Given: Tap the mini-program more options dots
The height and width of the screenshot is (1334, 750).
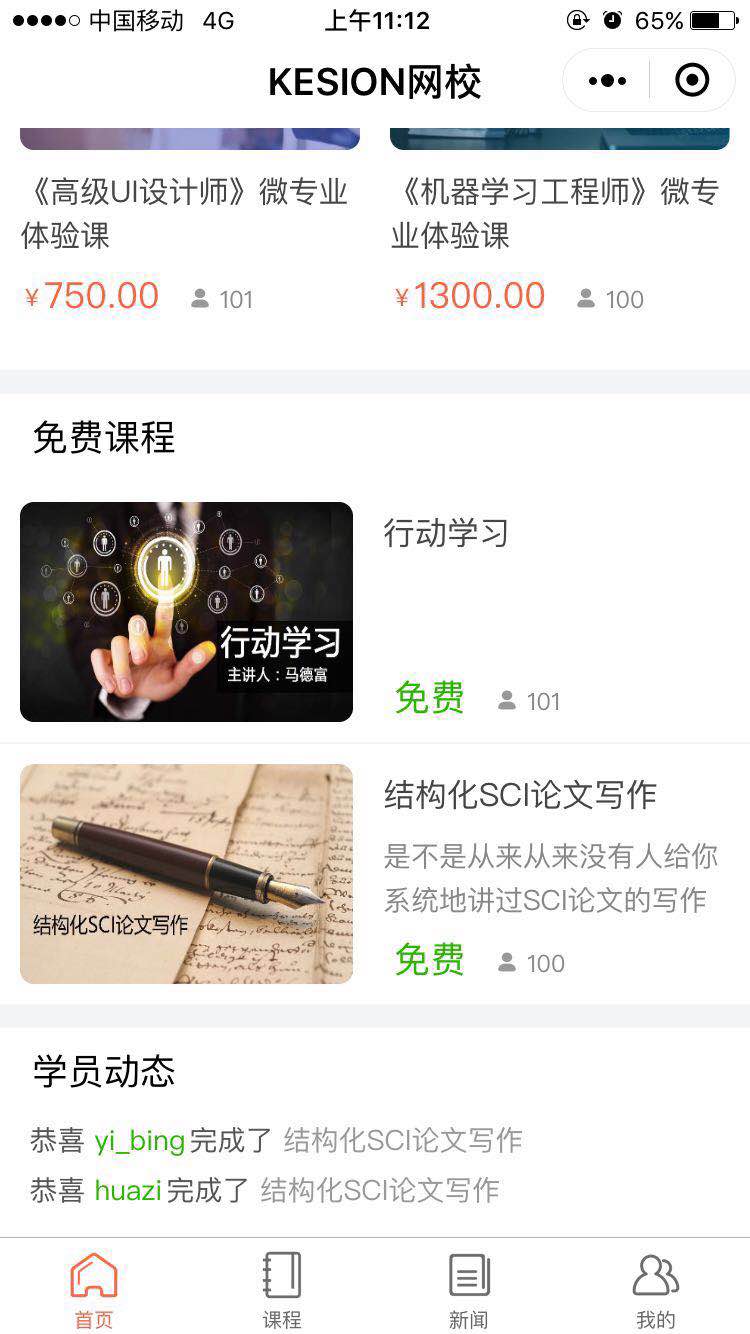Looking at the screenshot, I should pos(606,79).
